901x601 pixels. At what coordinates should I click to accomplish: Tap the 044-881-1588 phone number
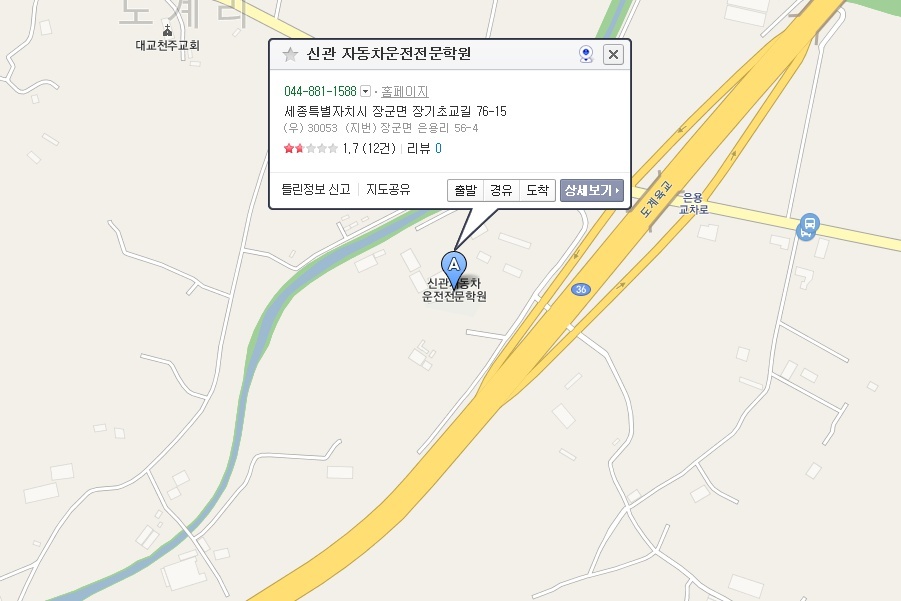pos(320,91)
